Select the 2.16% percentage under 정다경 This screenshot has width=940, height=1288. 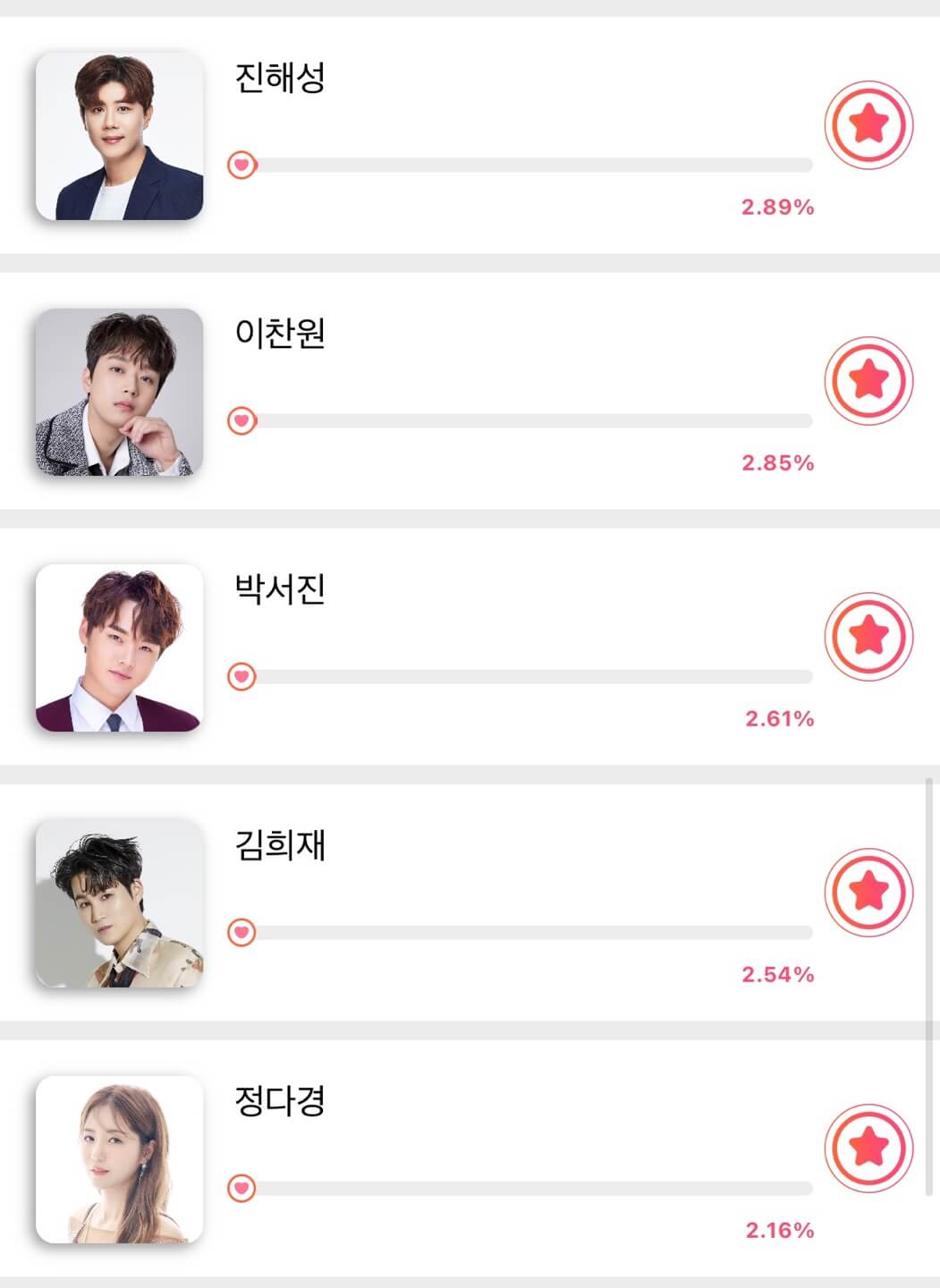tap(777, 1230)
